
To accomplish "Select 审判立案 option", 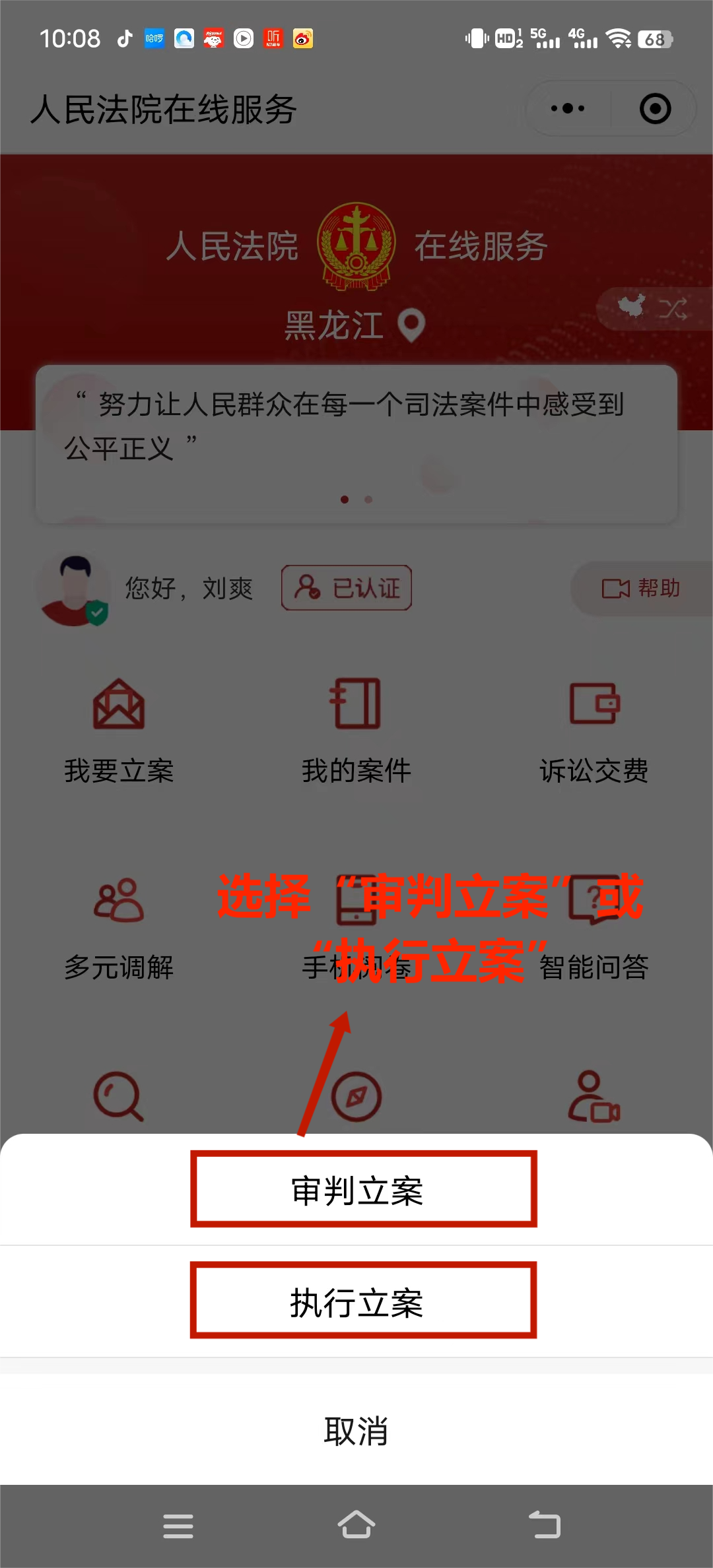I will point(356,1191).
